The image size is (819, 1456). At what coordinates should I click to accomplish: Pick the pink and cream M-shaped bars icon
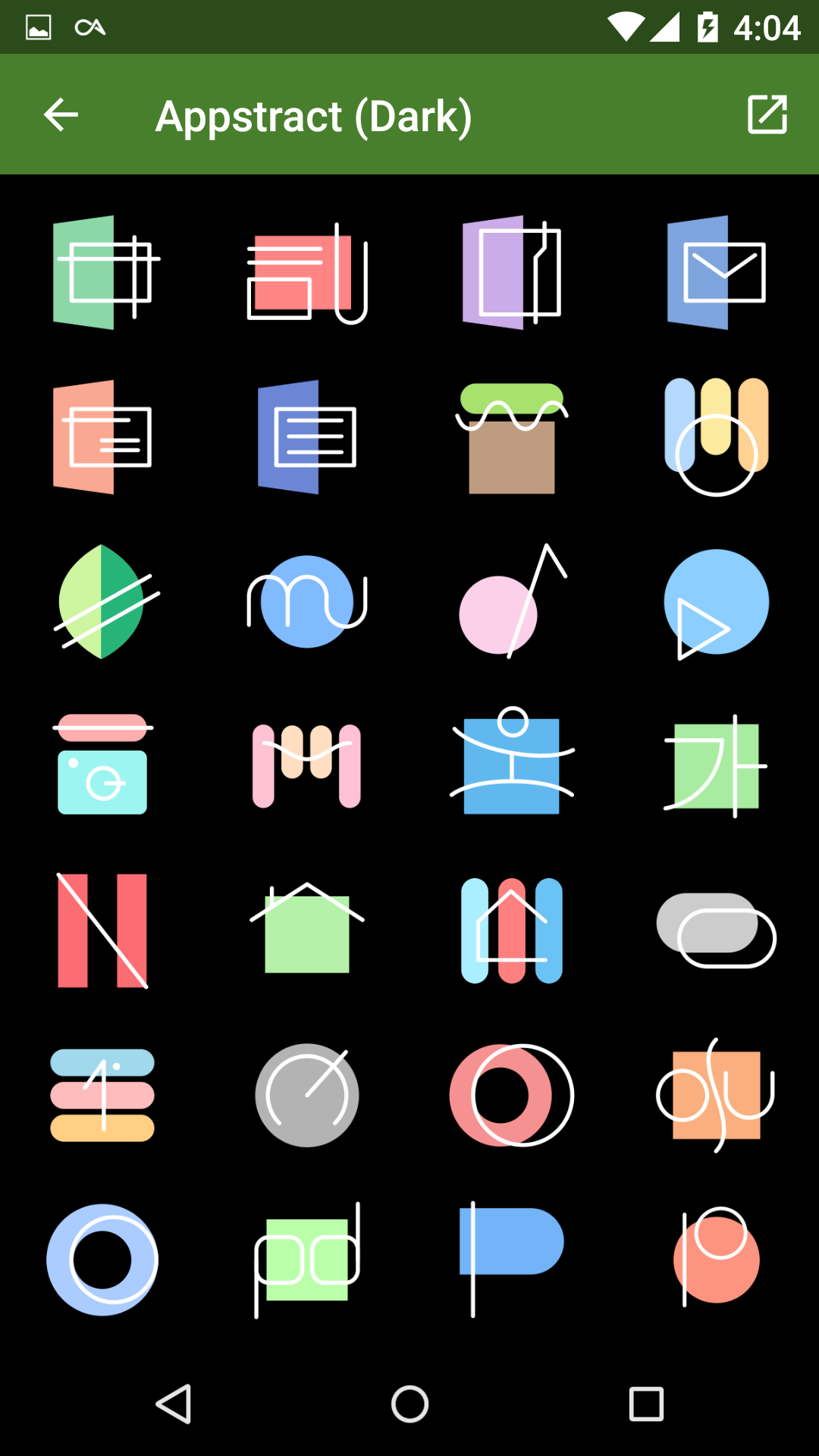point(306,766)
